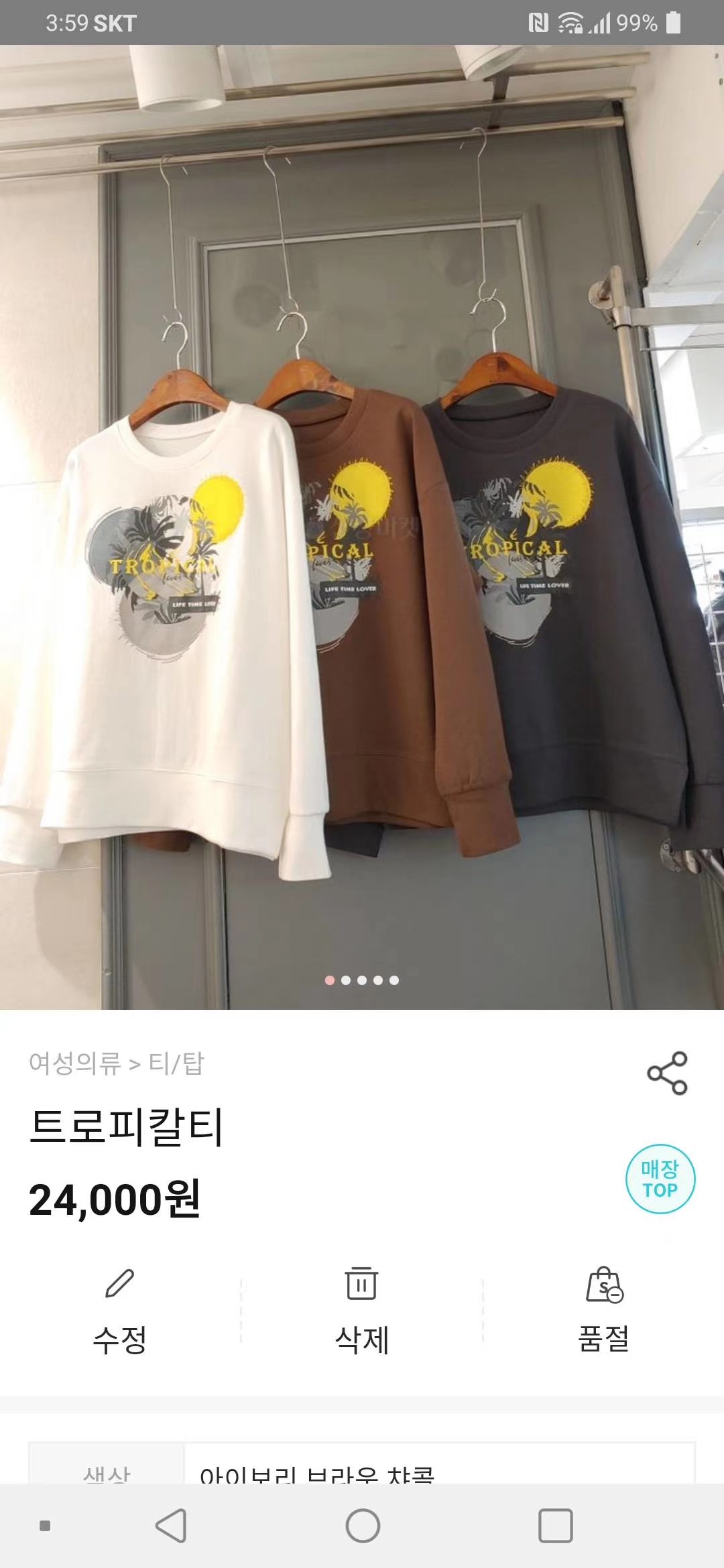Mark the item as 품절 sold out
Screen dimensions: 724x1568
click(x=603, y=1309)
